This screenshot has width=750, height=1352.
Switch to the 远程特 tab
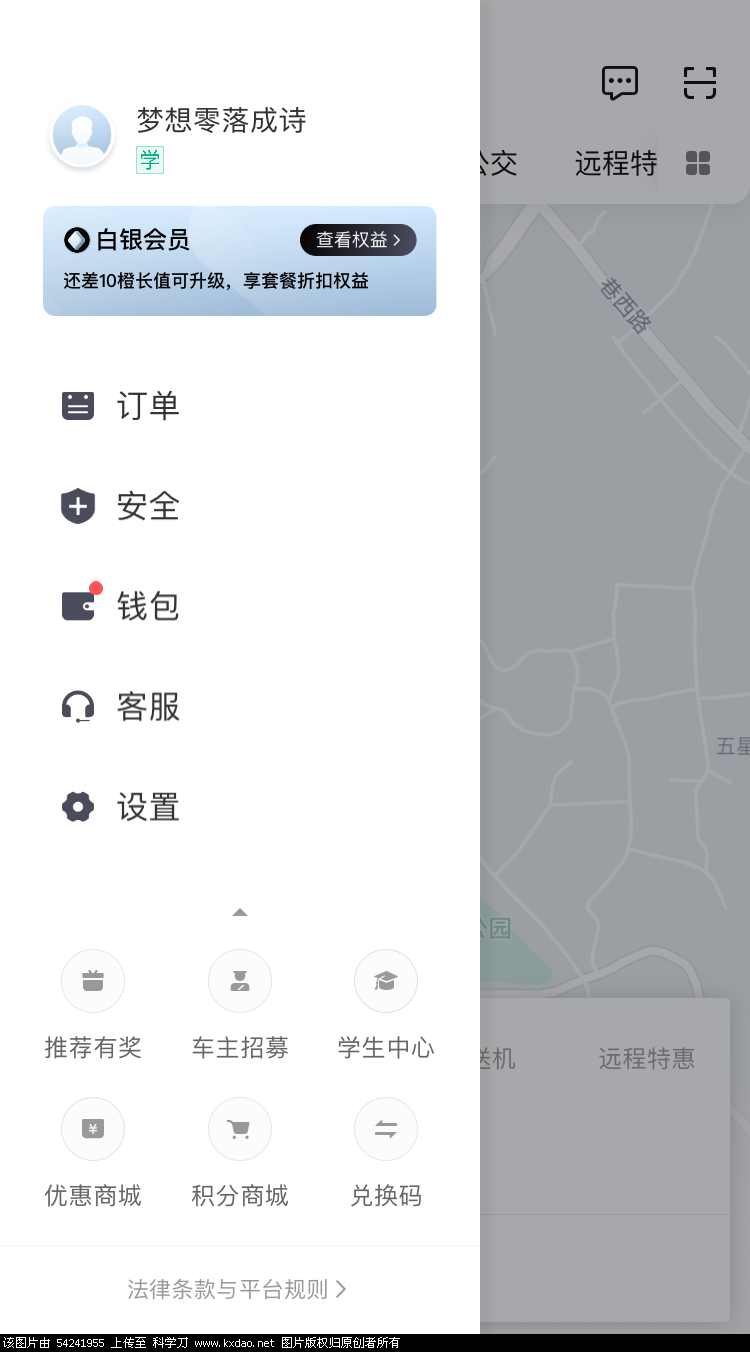(x=616, y=163)
